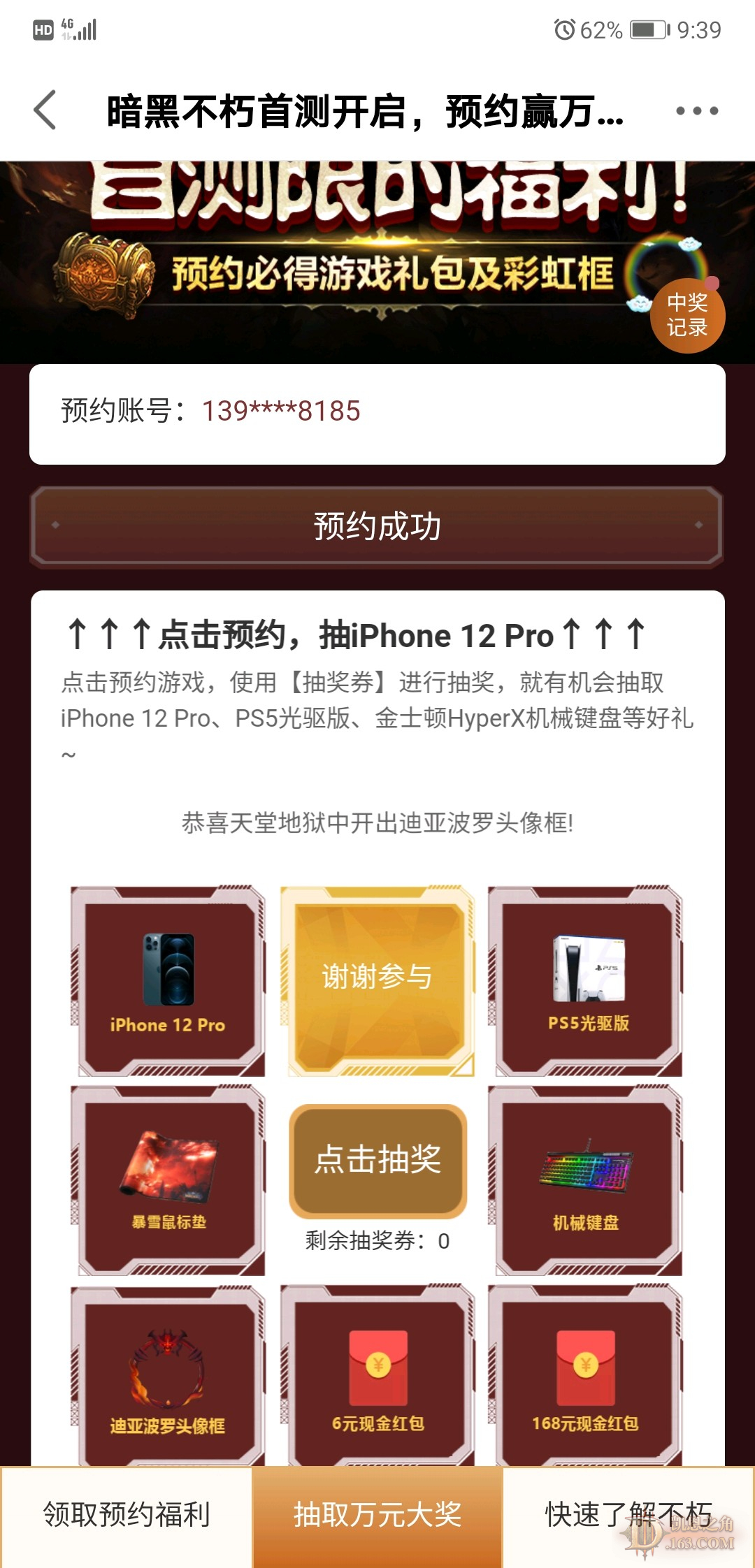Switch to the 领取预约福利 tab
The height and width of the screenshot is (1568, 755).
tap(127, 1515)
